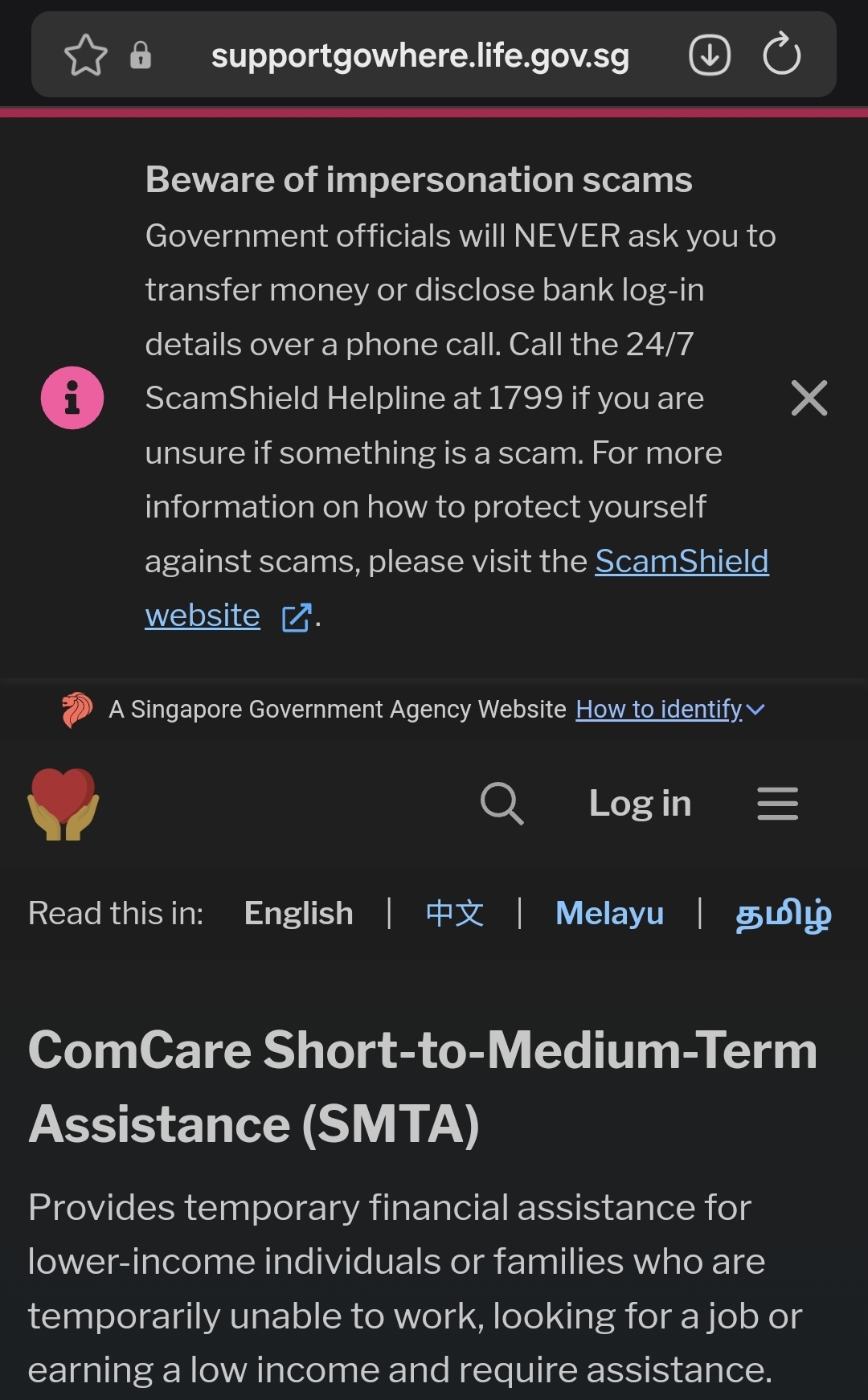The height and width of the screenshot is (1400, 868).
Task: Dismiss the impersonation scams banner
Action: (x=809, y=398)
